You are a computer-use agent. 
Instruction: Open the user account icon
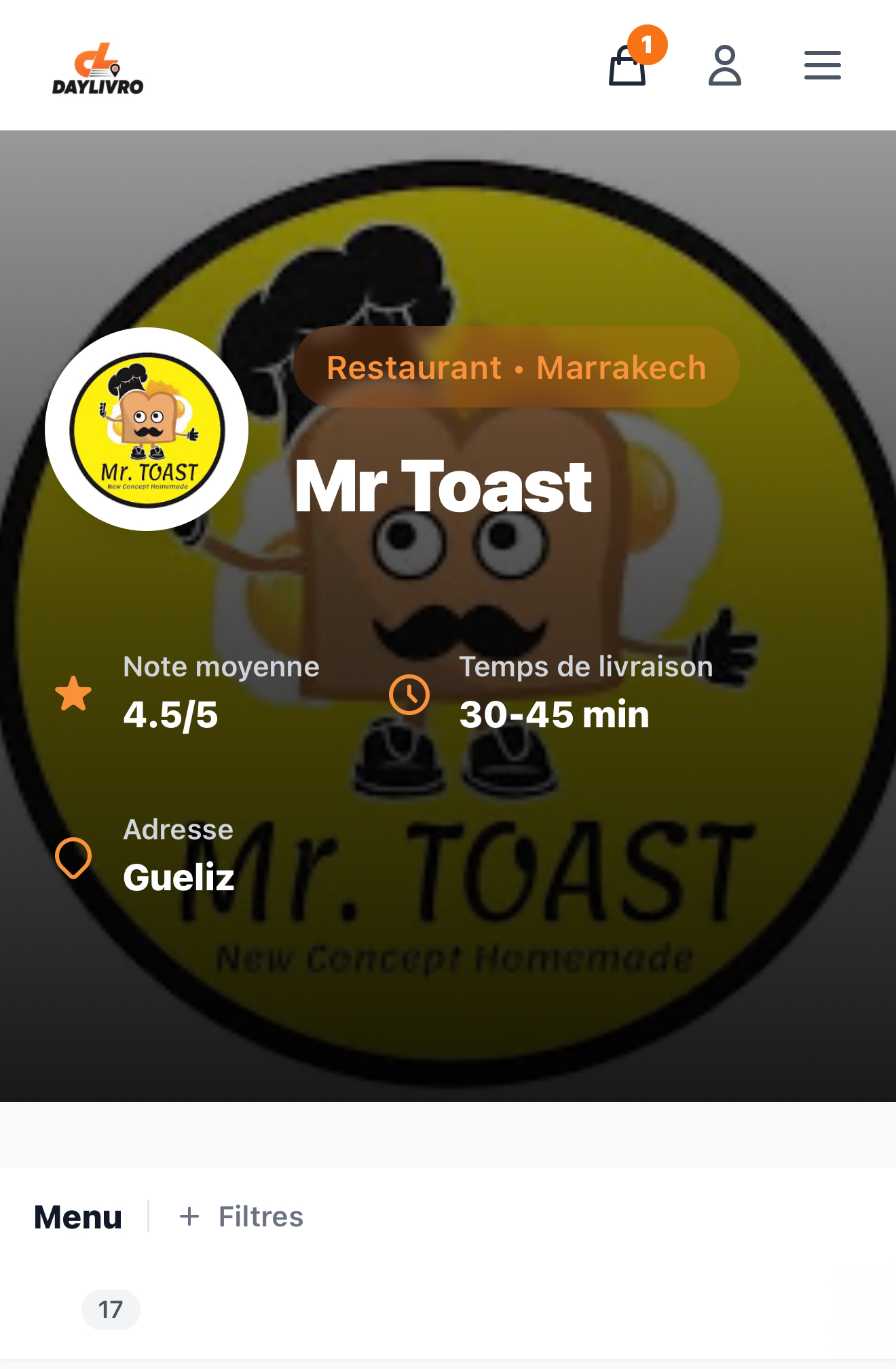724,65
